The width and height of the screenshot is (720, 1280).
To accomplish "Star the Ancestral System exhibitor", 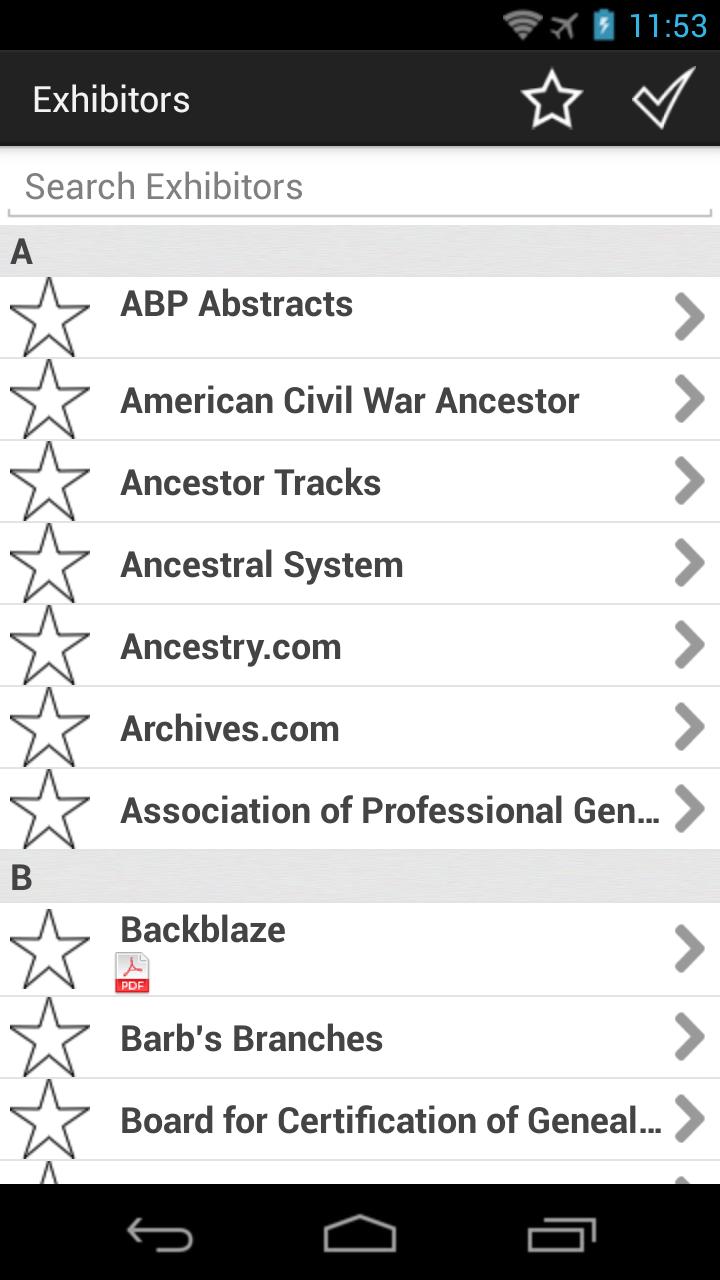I will click(49, 564).
